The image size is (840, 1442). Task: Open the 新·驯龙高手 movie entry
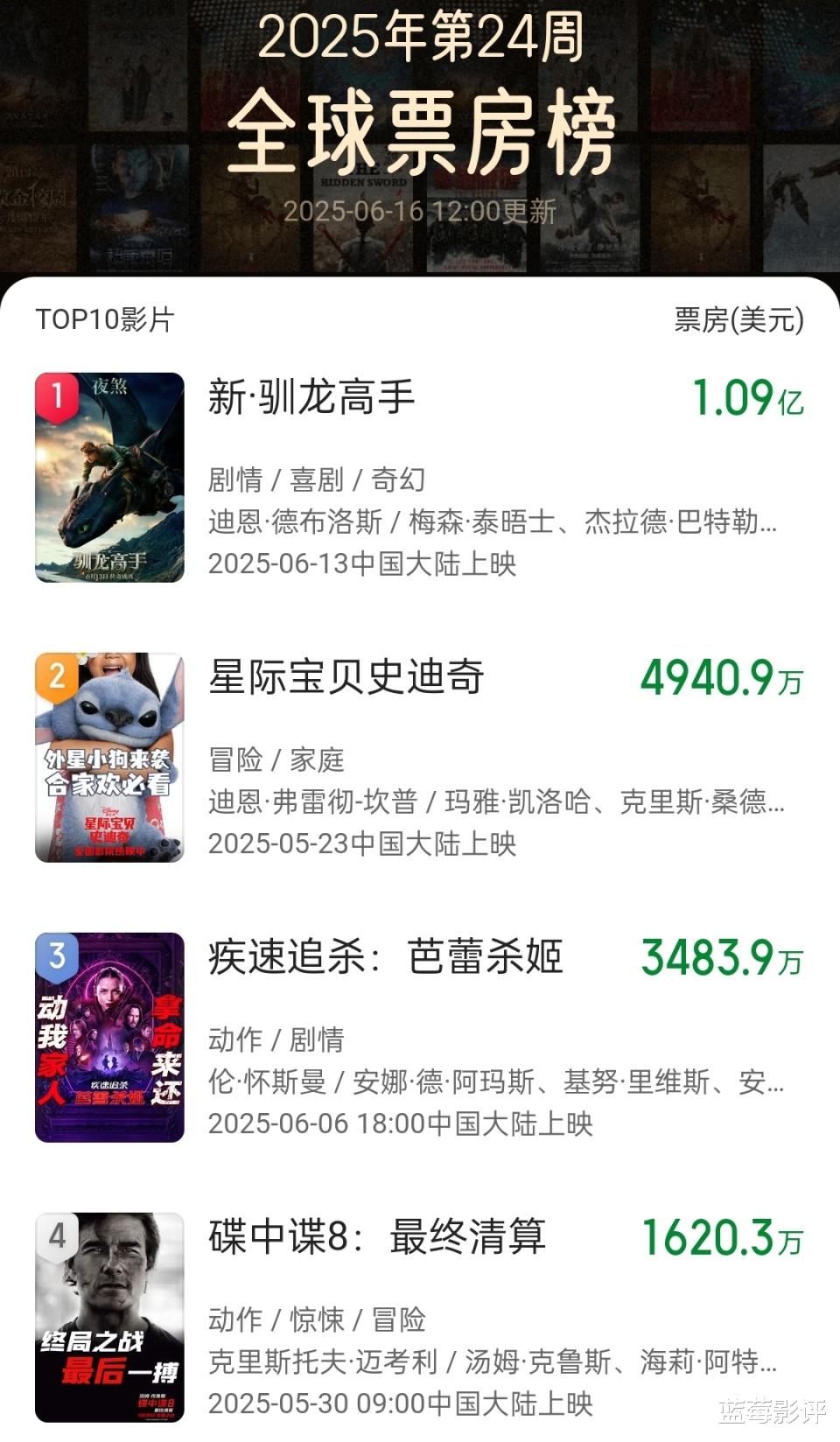311,398
